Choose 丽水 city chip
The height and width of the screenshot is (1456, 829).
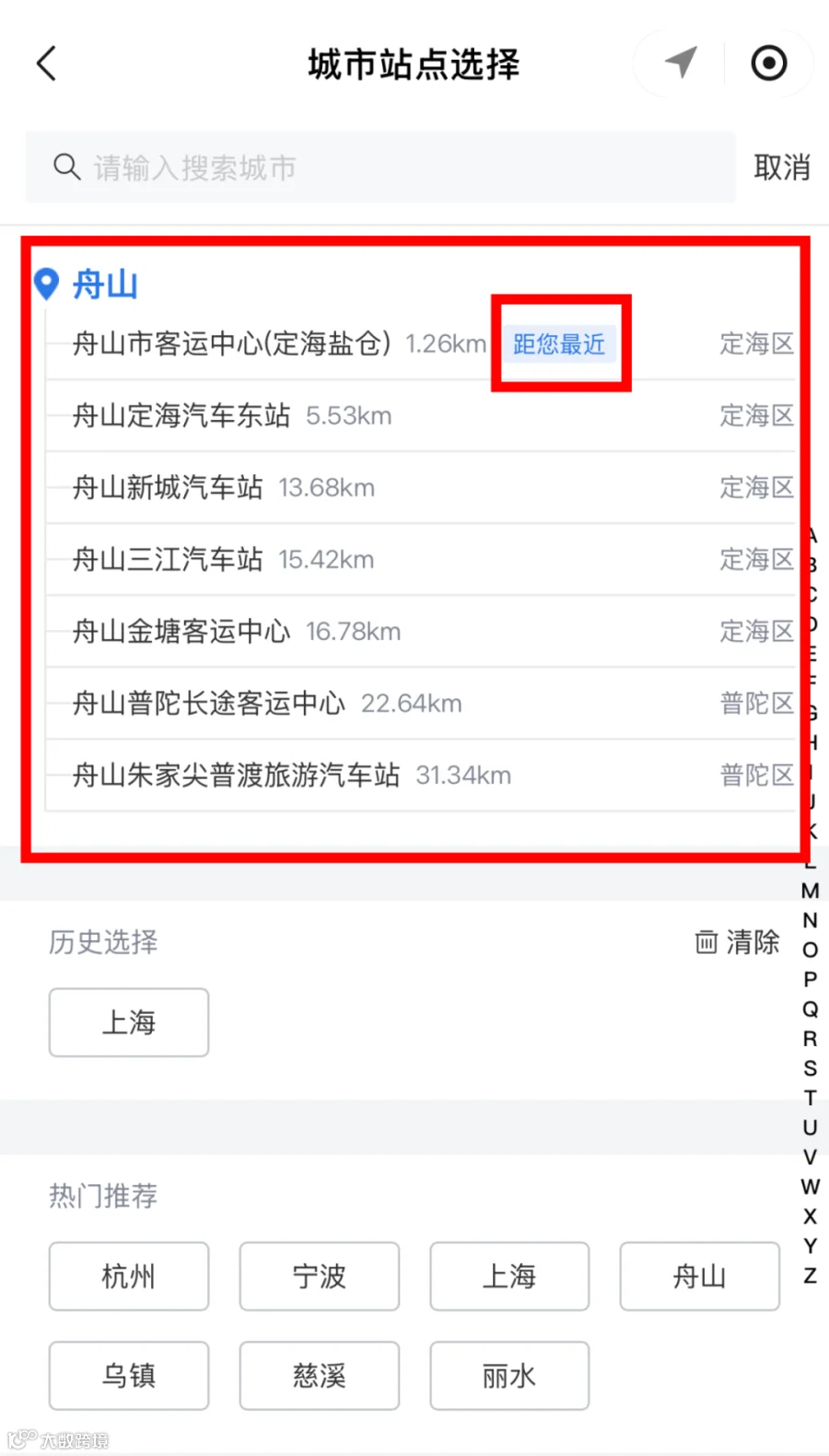pyautogui.click(x=509, y=1376)
